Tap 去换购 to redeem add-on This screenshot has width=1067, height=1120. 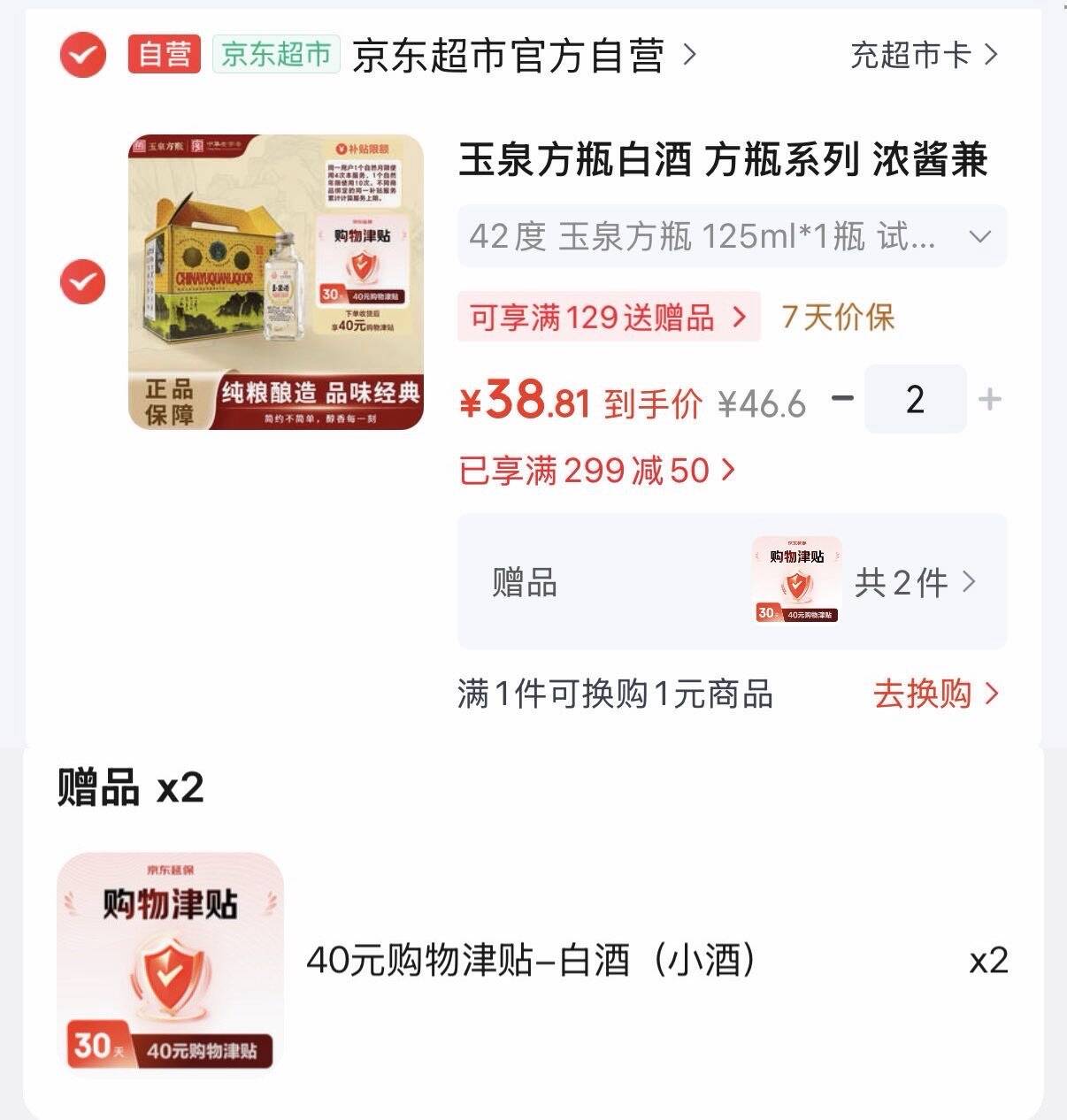pyautogui.click(x=936, y=694)
